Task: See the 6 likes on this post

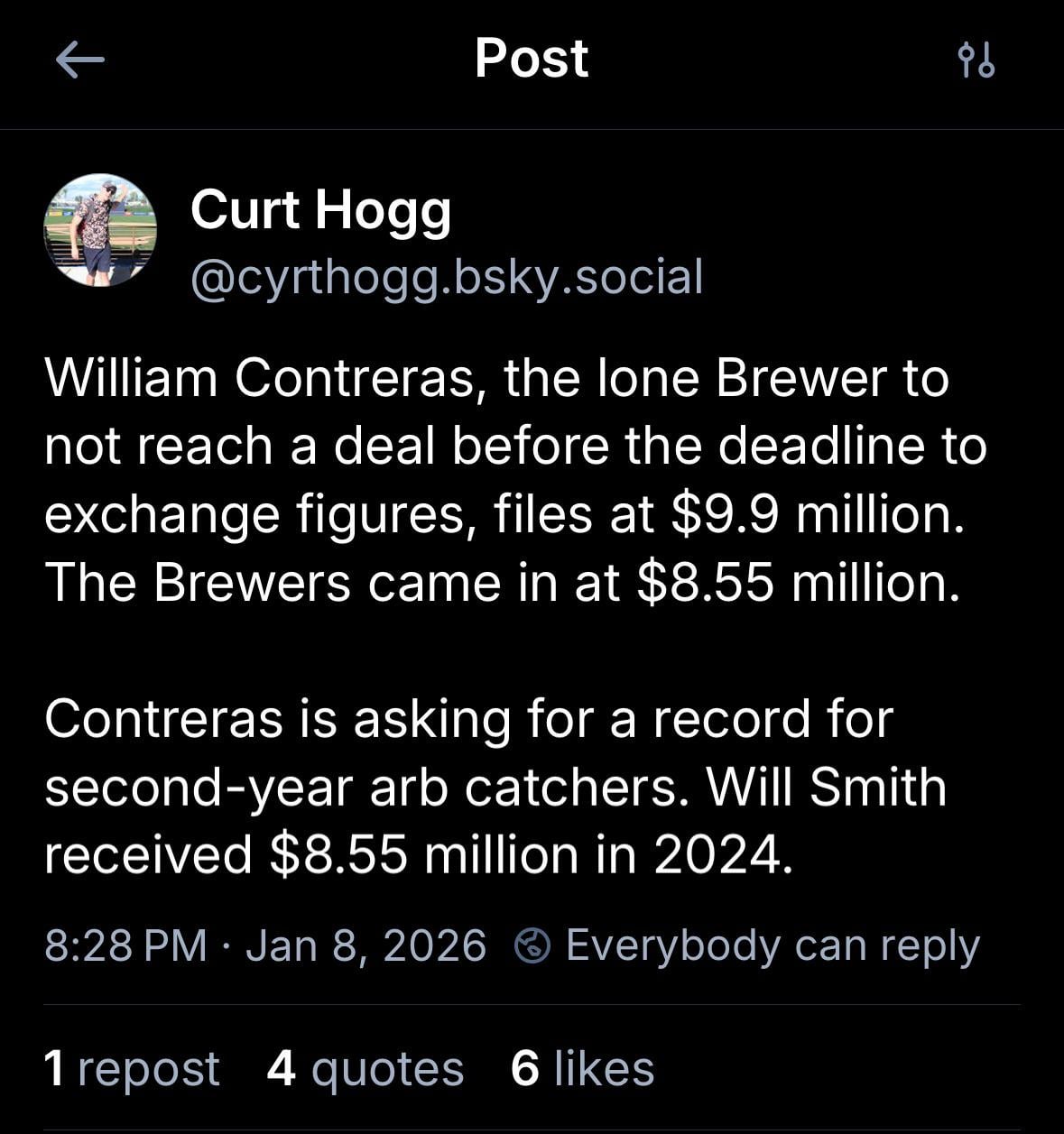Action: click(582, 1068)
